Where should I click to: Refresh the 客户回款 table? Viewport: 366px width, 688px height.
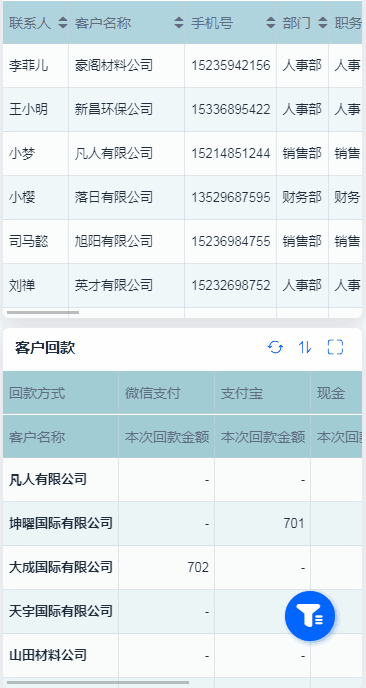point(275,348)
